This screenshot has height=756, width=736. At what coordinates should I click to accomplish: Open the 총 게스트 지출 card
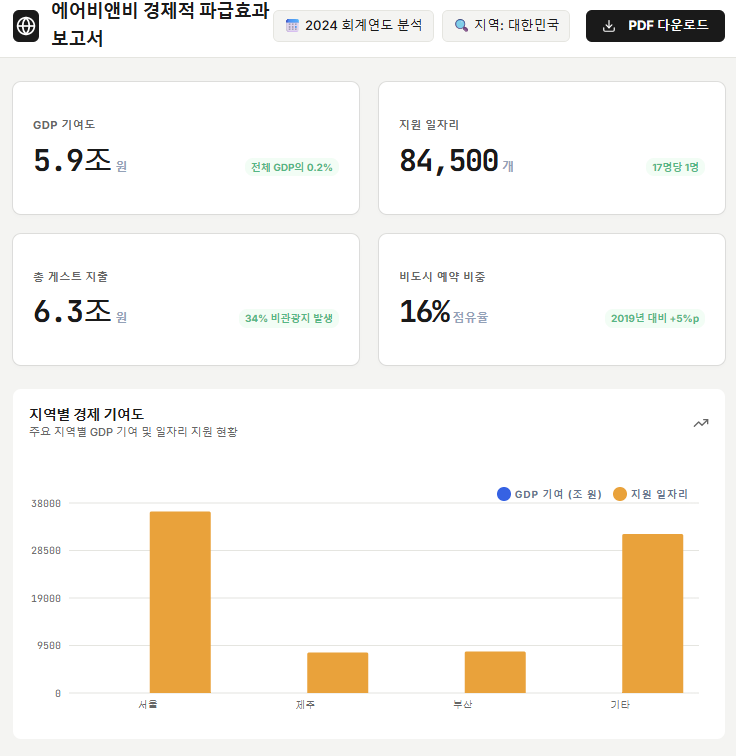[x=186, y=299]
